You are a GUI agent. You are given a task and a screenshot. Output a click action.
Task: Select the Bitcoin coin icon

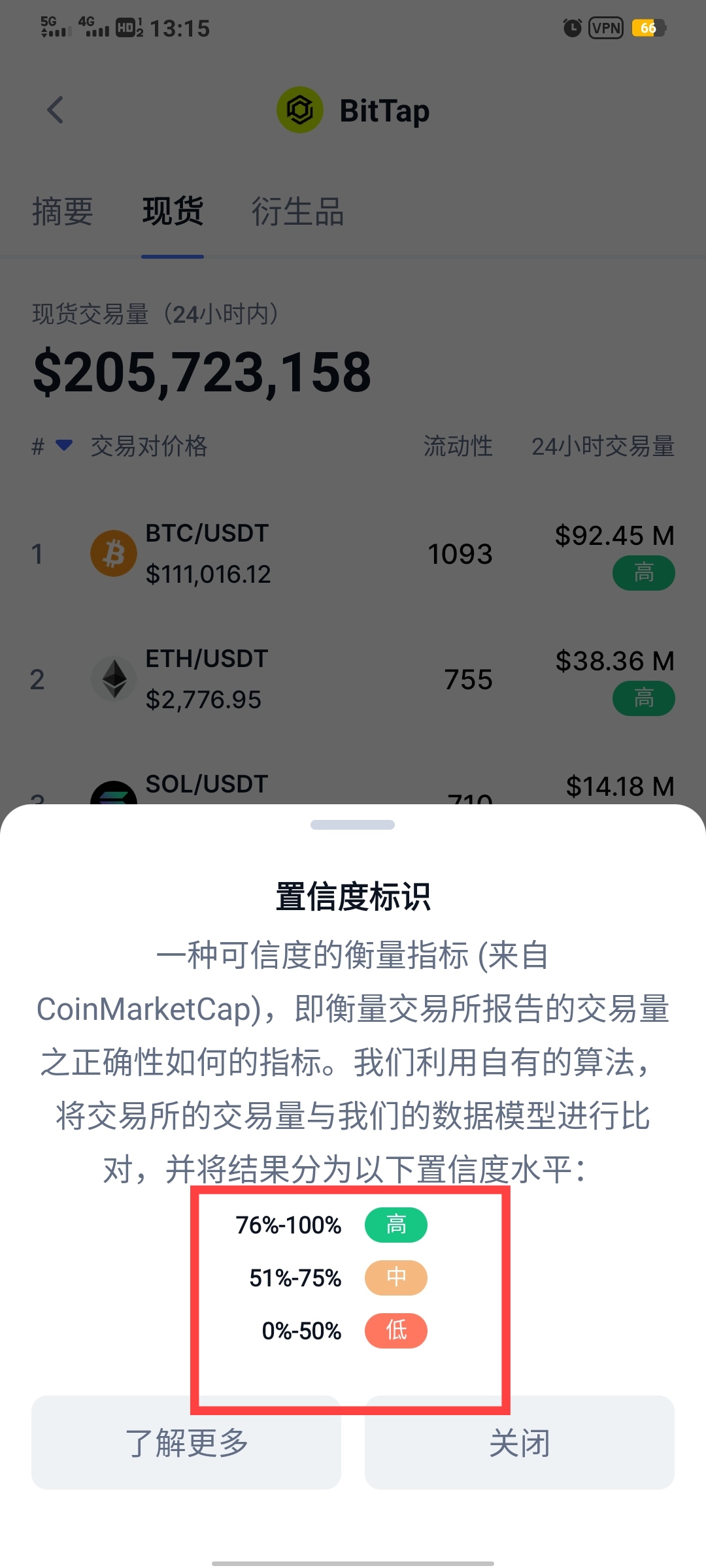coord(112,553)
